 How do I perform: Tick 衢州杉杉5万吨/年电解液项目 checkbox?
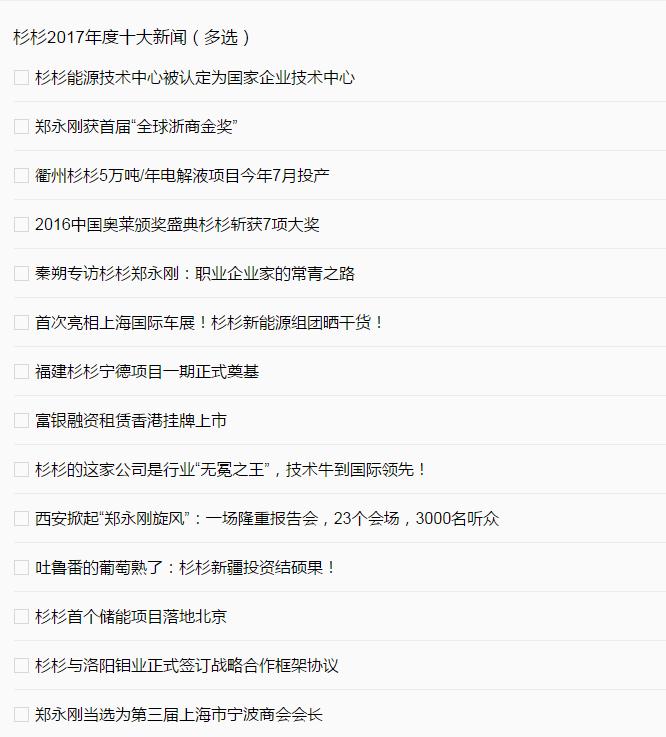click(21, 175)
